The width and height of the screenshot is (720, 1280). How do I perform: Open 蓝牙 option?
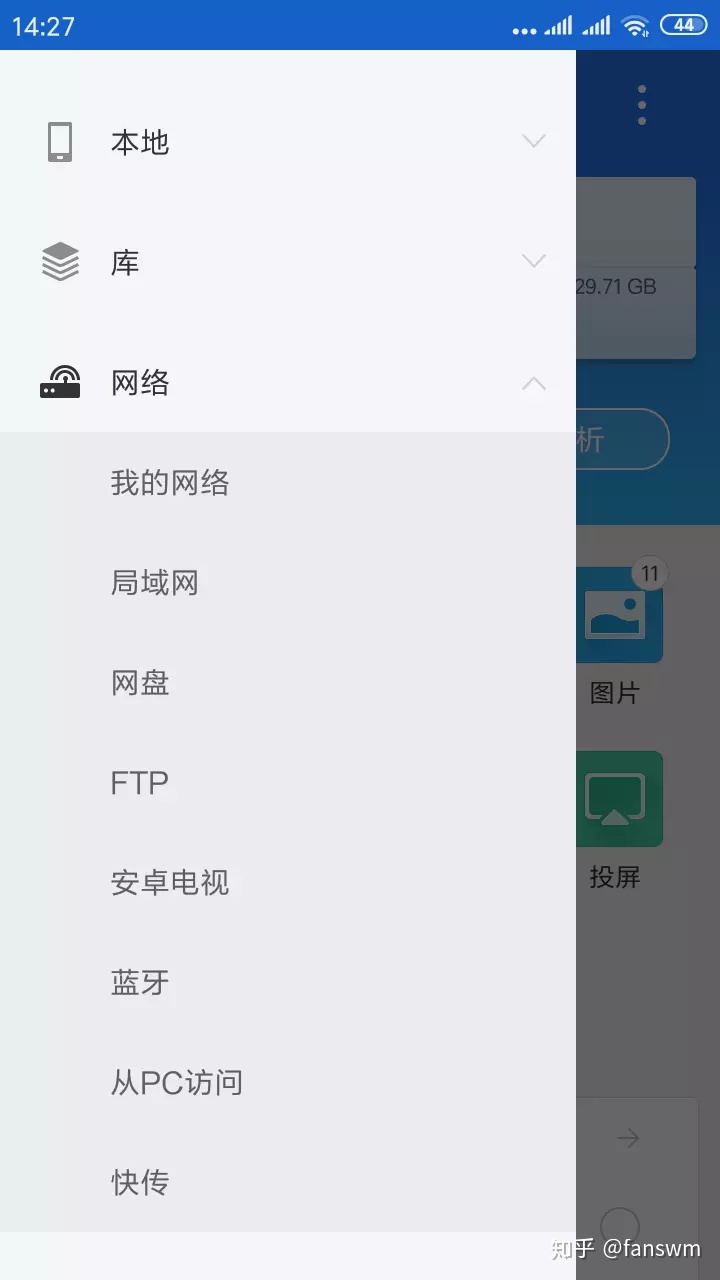point(288,983)
